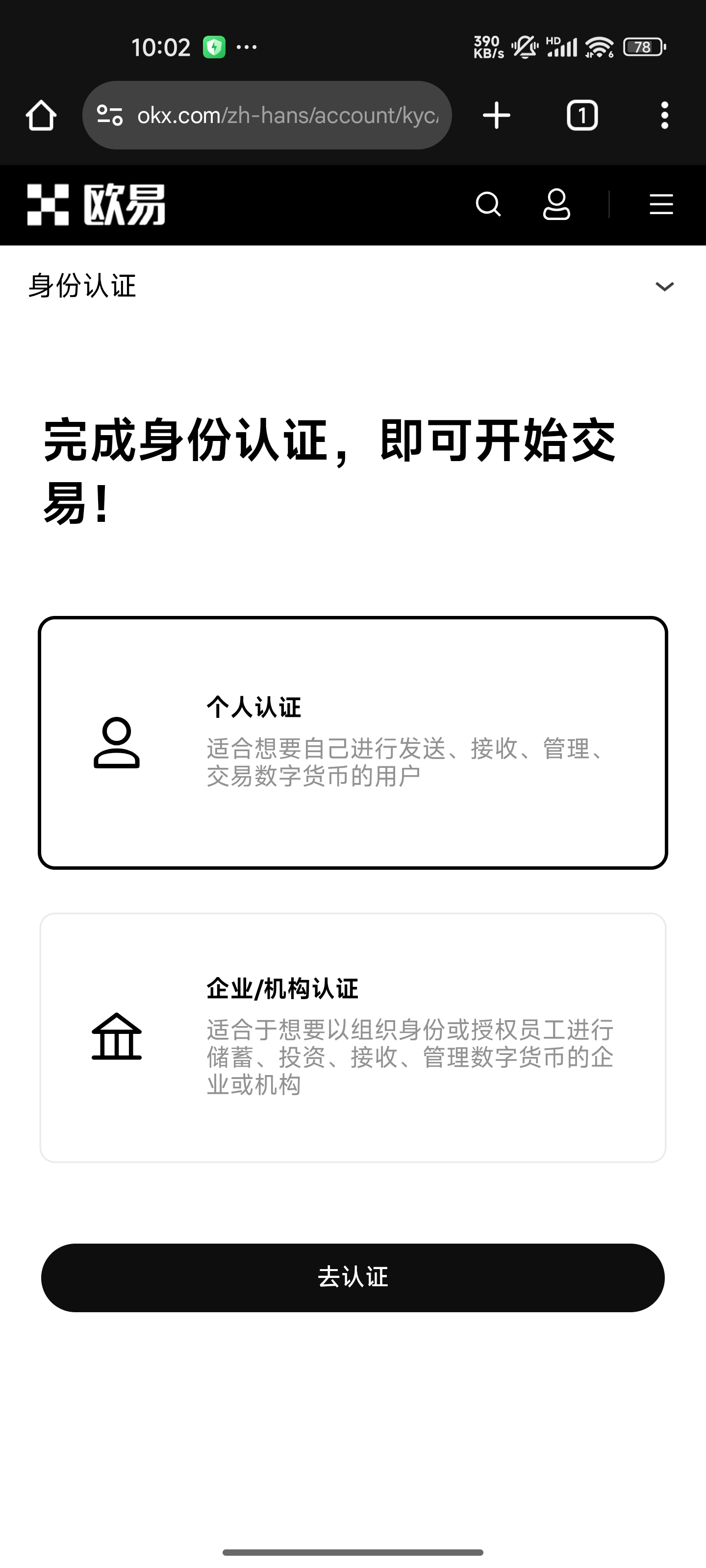The height and width of the screenshot is (1568, 706).
Task: Open the search icon in OKX header
Action: coord(488,204)
